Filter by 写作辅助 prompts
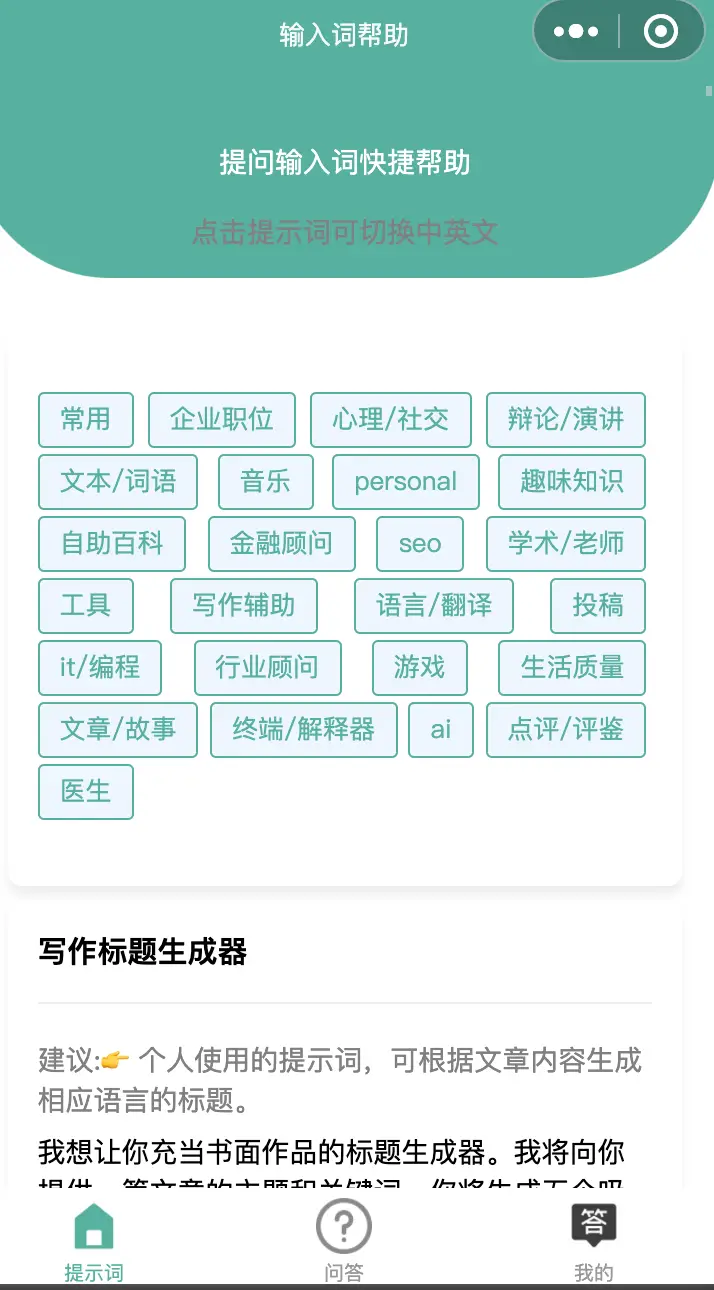This screenshot has width=714, height=1290. (244, 606)
